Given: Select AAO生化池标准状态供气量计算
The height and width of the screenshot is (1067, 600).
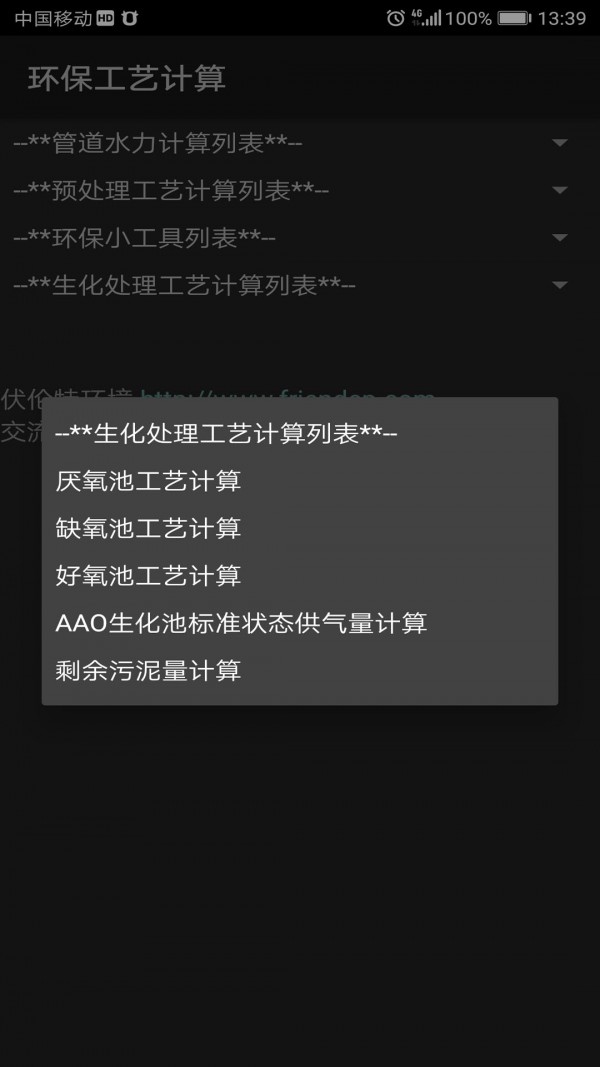Looking at the screenshot, I should (x=299, y=623).
